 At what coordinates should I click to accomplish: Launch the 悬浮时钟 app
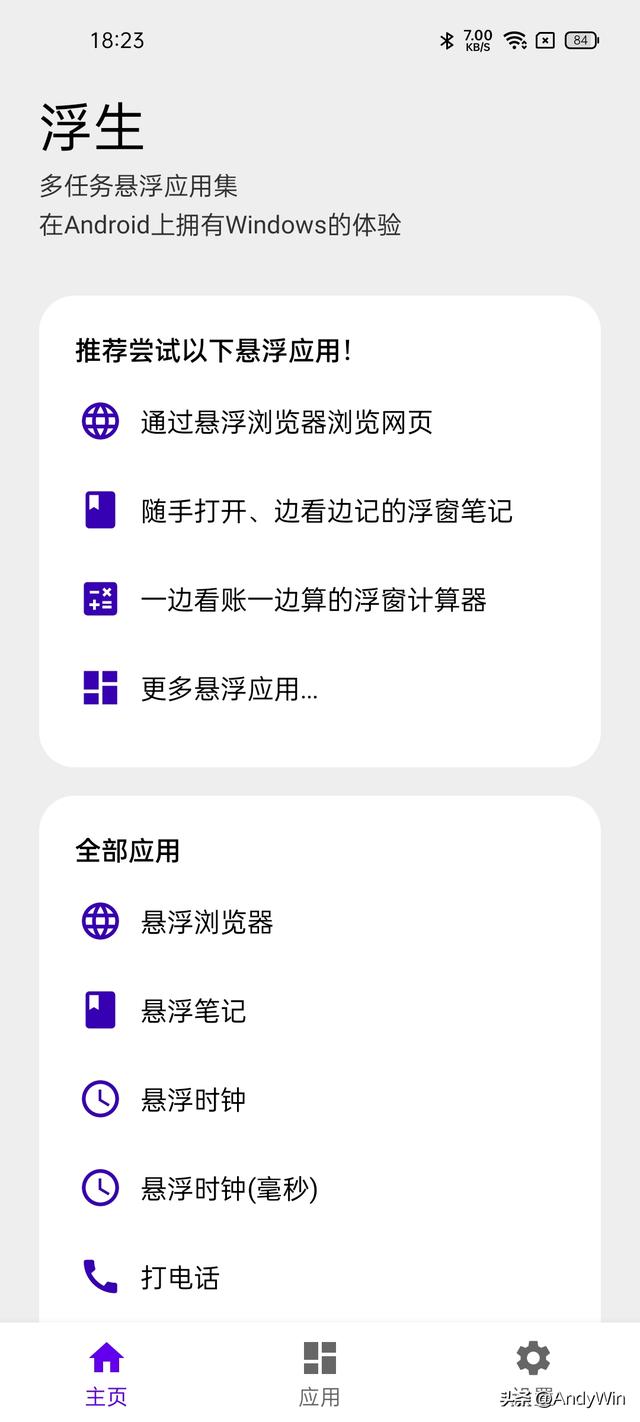pyautogui.click(x=320, y=1100)
